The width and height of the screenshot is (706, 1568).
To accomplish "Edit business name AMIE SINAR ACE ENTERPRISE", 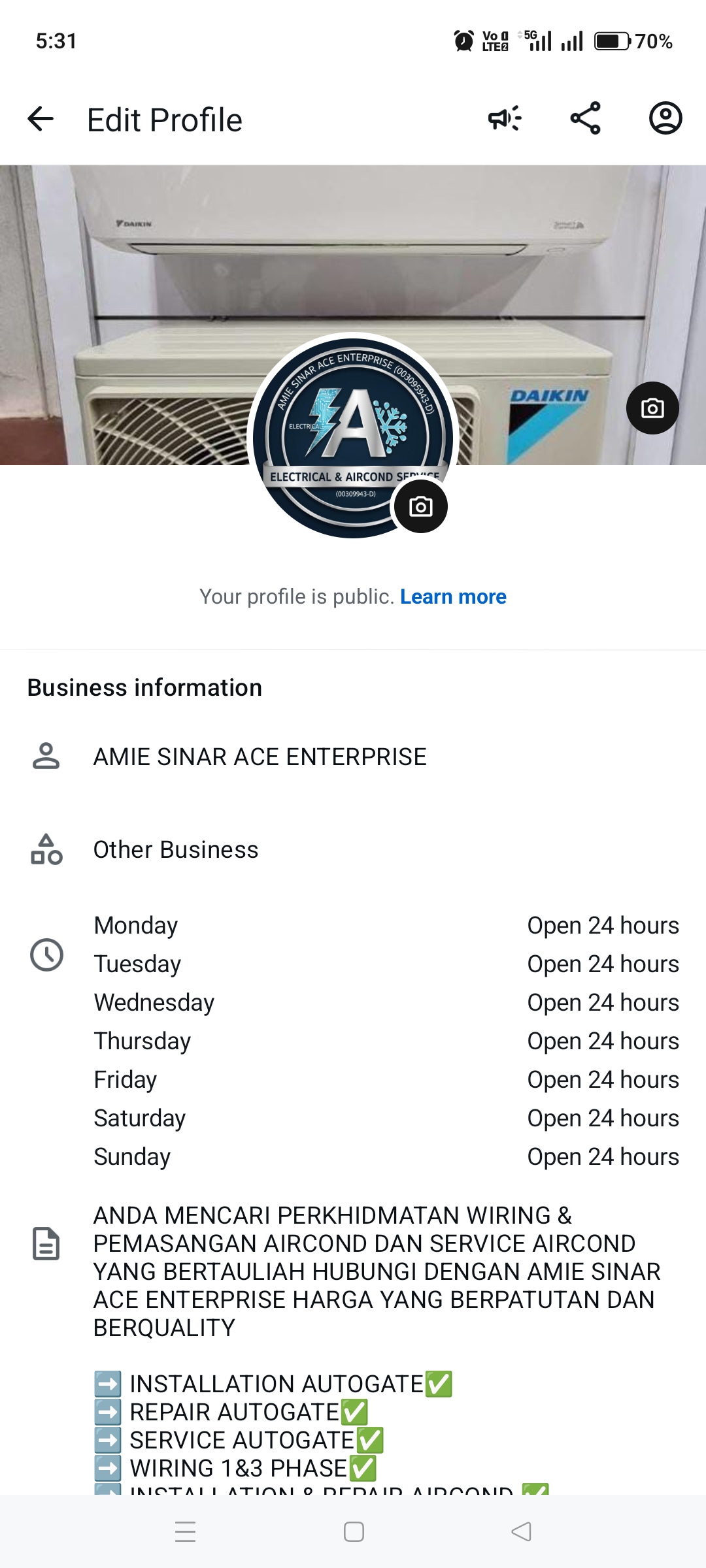I will pos(260,757).
